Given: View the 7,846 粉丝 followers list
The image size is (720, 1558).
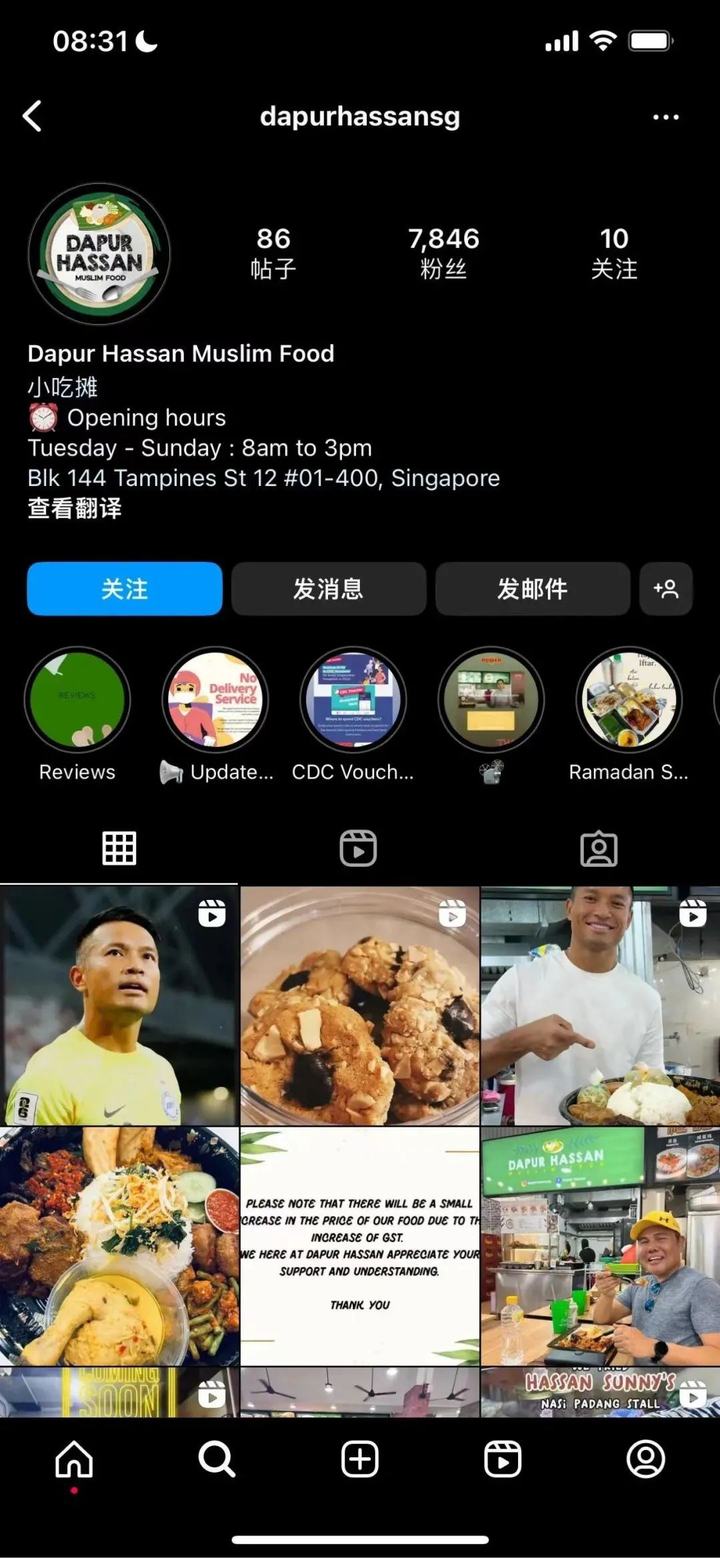Looking at the screenshot, I should pos(443,252).
